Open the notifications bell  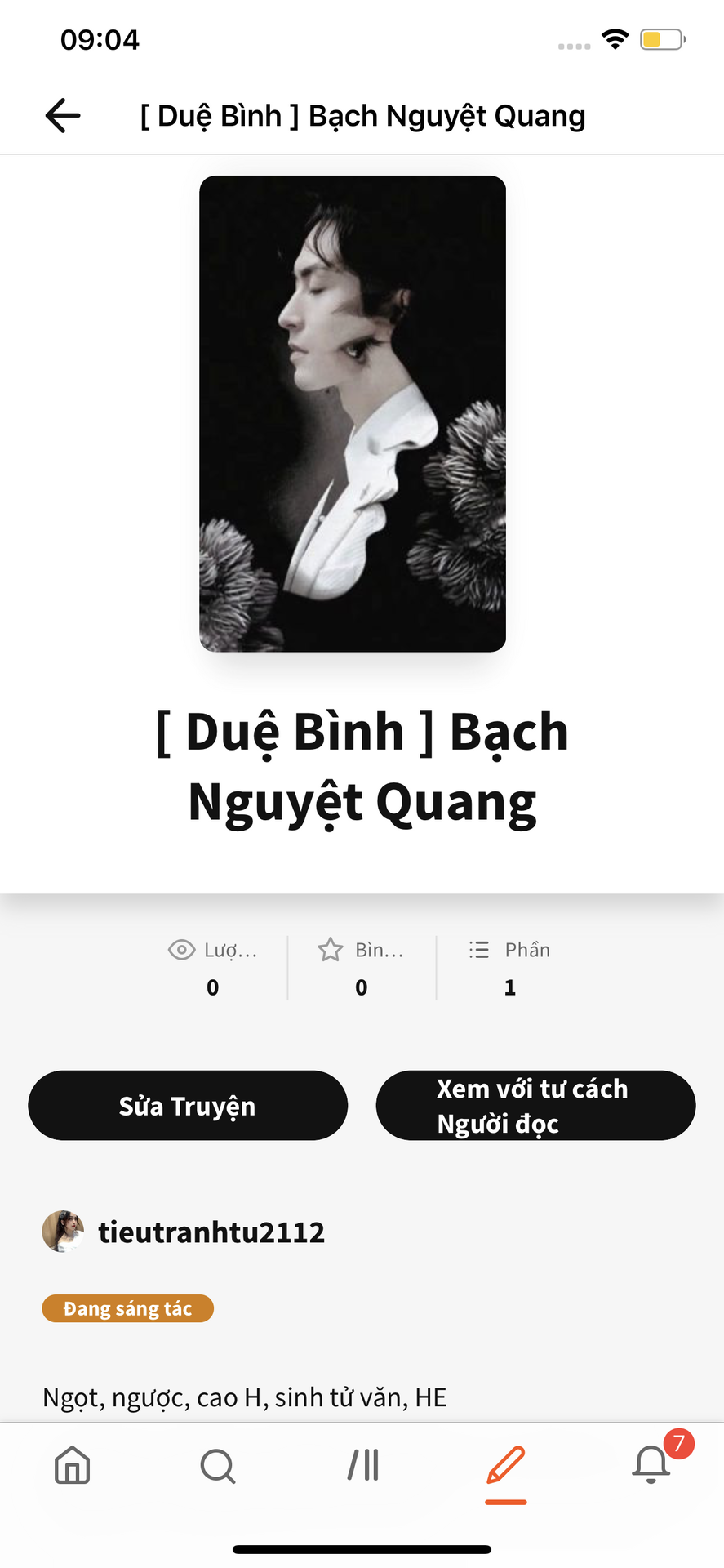(x=651, y=1465)
